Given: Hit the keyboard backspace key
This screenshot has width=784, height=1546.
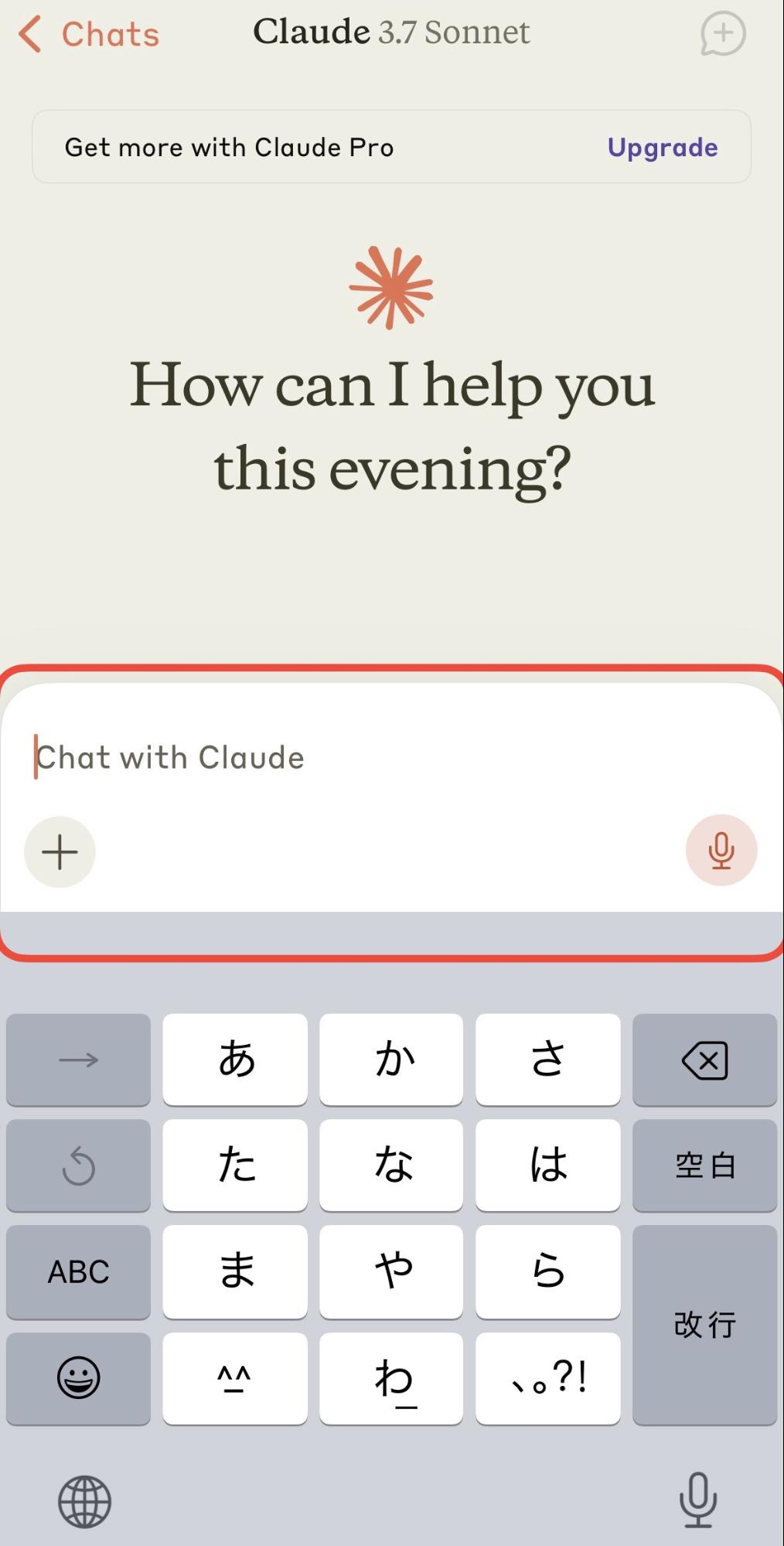Looking at the screenshot, I should (704, 1060).
